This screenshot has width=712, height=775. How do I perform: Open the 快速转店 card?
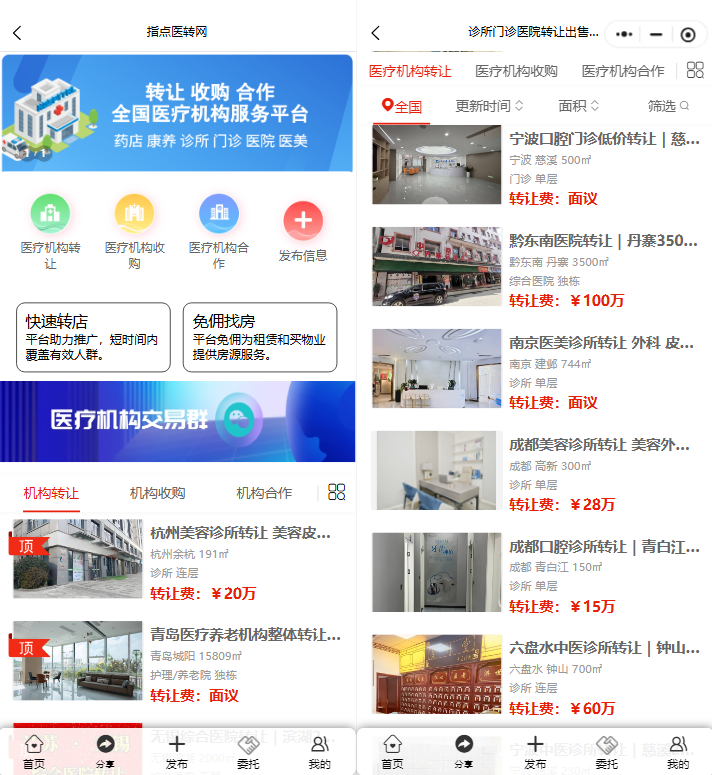[x=91, y=337]
